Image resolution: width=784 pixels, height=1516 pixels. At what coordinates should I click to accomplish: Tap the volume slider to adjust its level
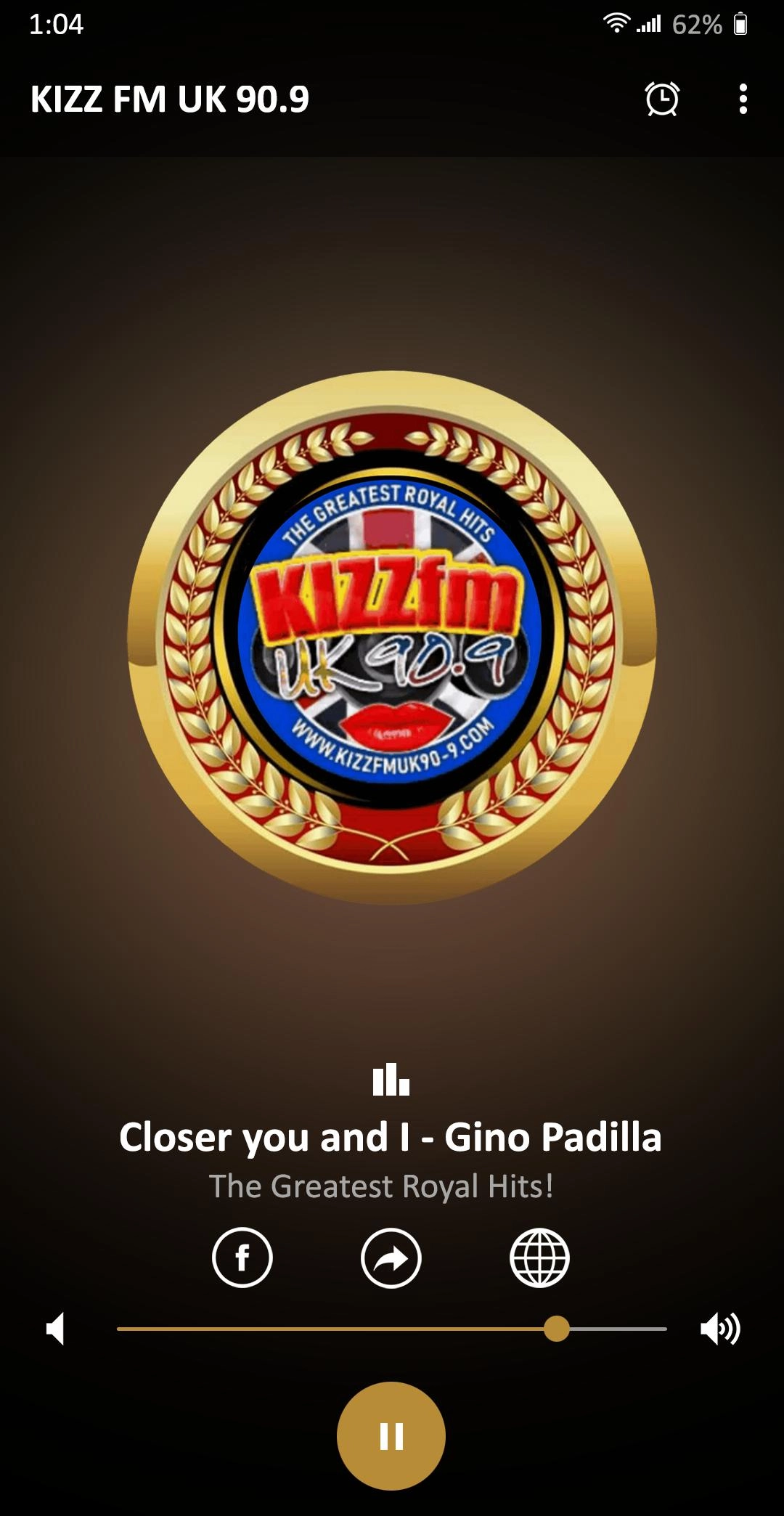click(x=392, y=1329)
